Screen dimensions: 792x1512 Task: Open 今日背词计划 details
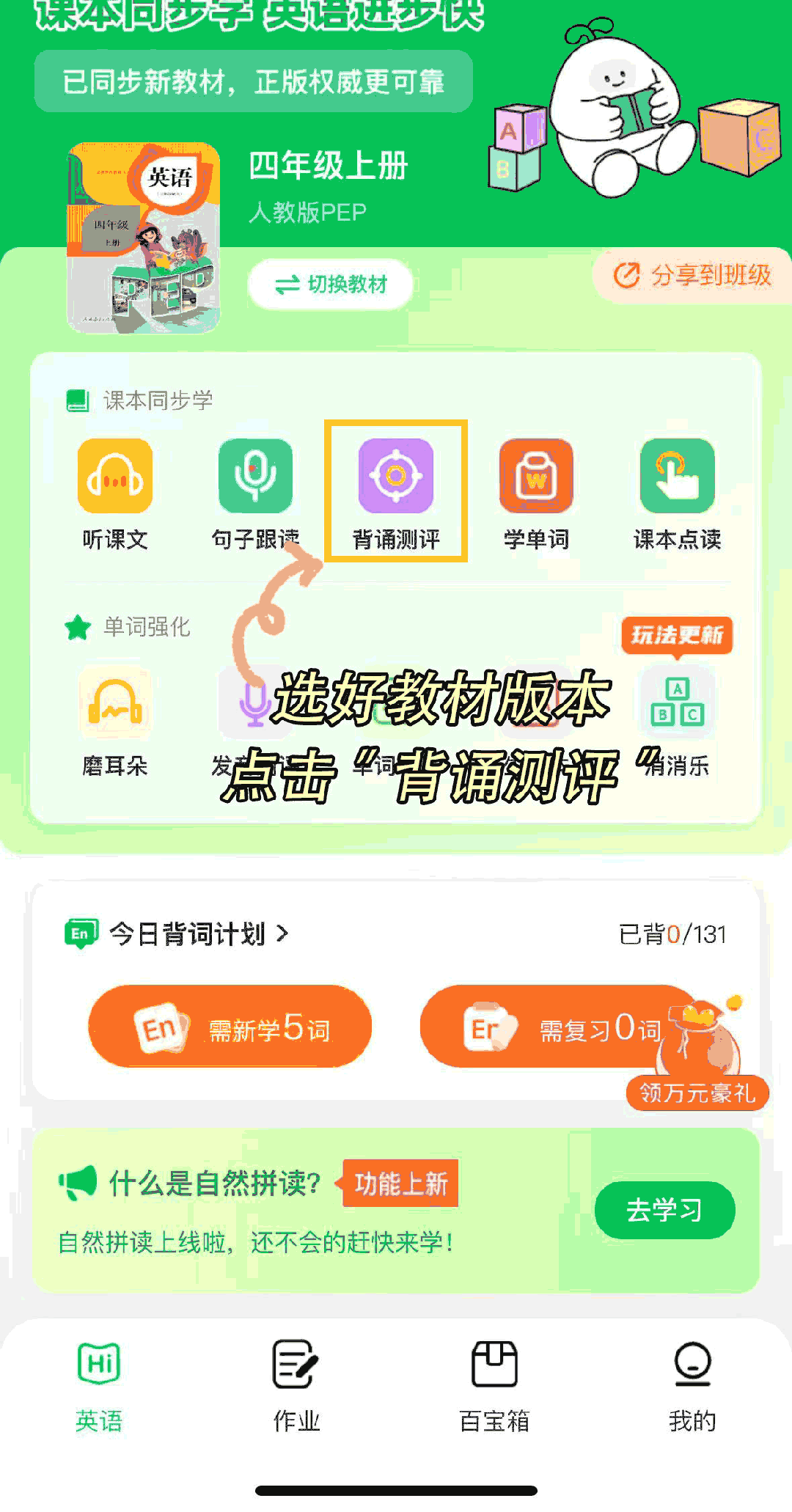coord(198,934)
